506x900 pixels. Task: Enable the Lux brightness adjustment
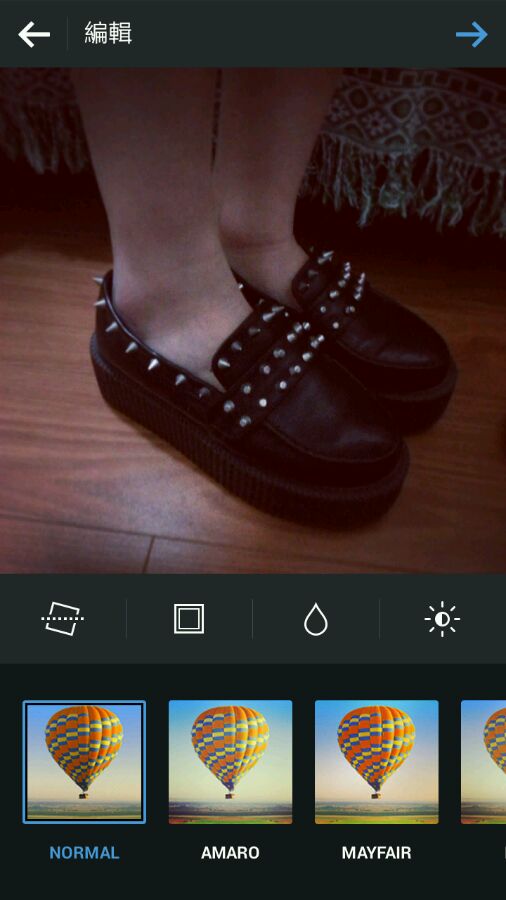click(442, 619)
